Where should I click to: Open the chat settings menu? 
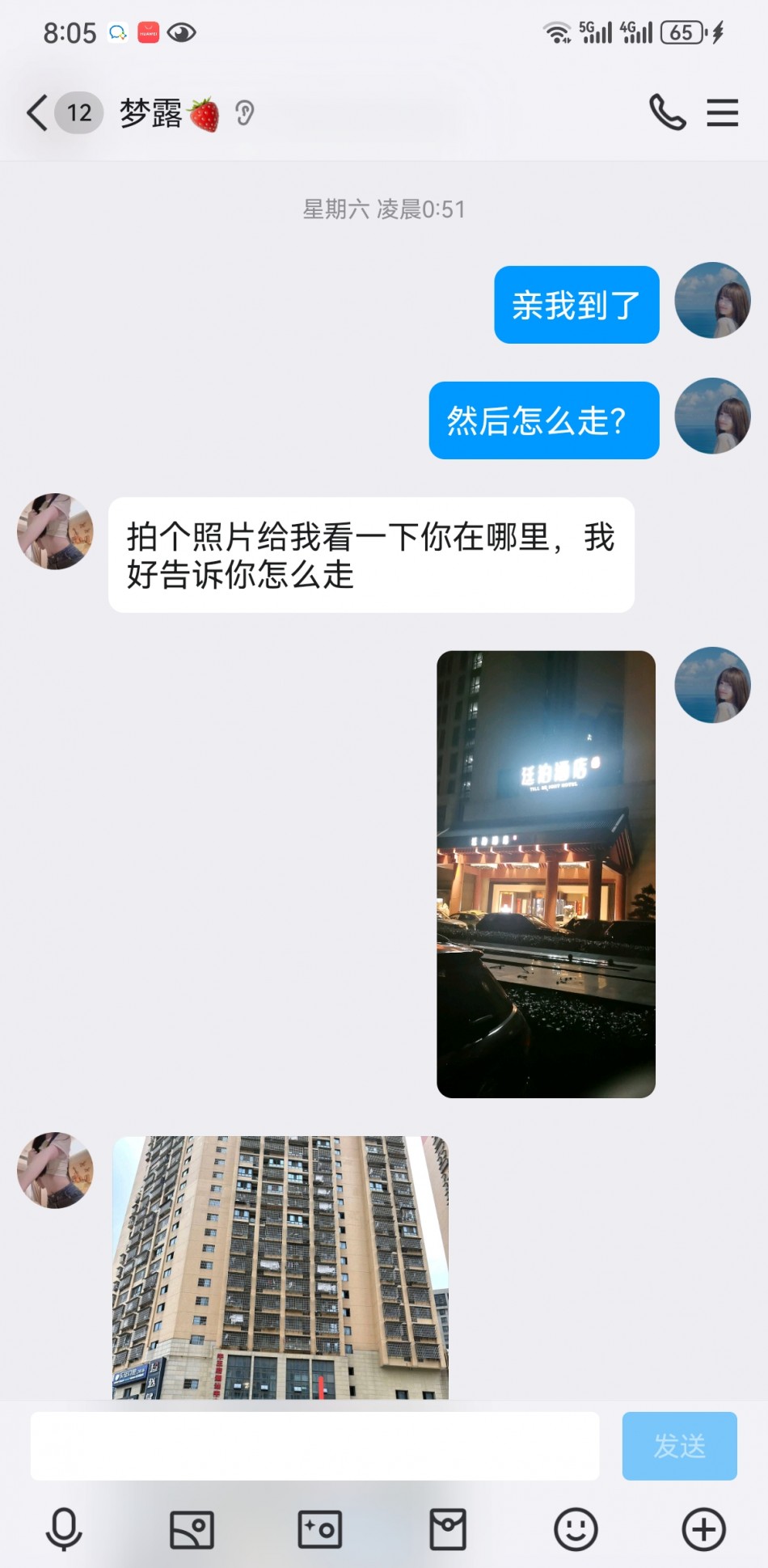pyautogui.click(x=722, y=112)
